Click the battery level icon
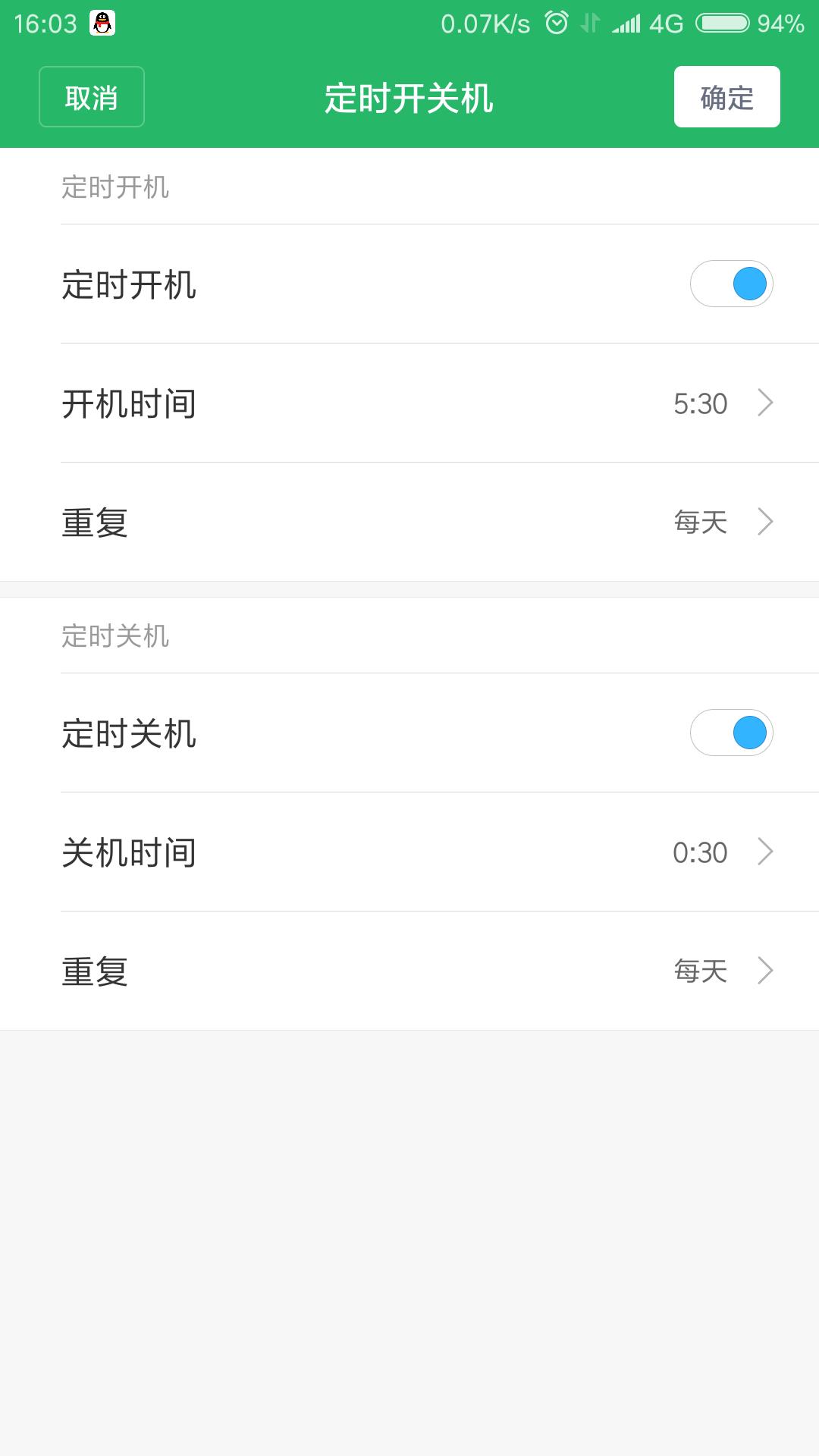819x1456 pixels. [x=724, y=23]
